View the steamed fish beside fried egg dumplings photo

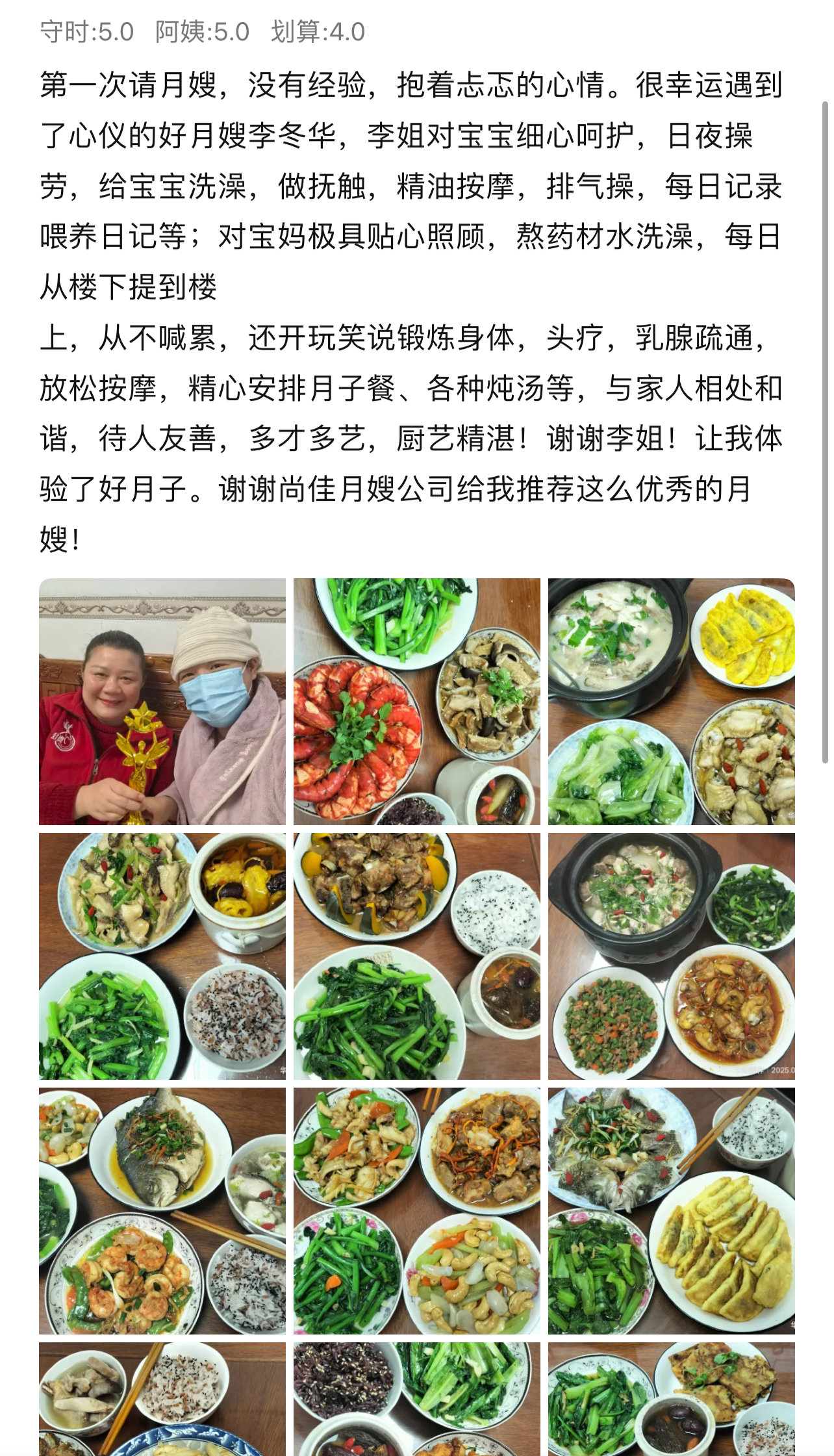(x=671, y=1210)
